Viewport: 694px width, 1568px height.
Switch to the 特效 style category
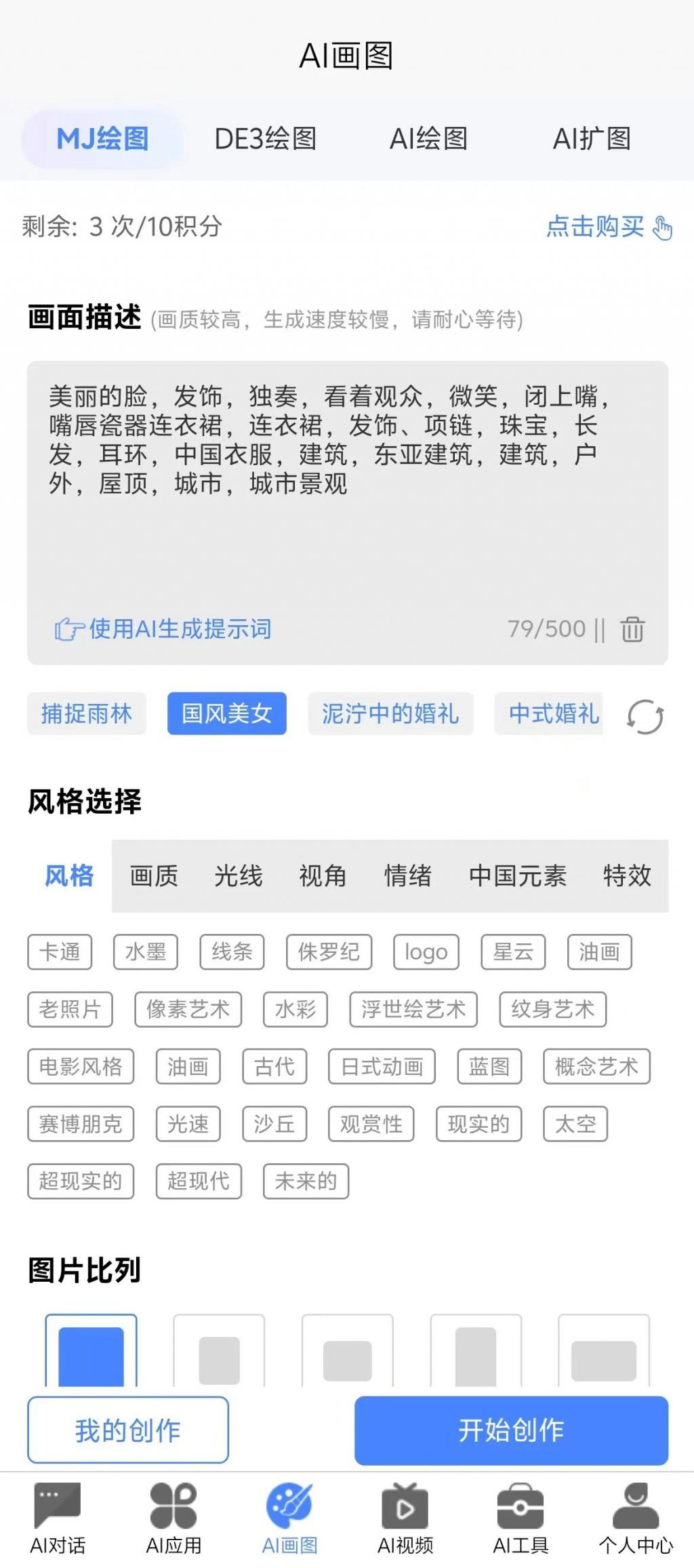(628, 876)
